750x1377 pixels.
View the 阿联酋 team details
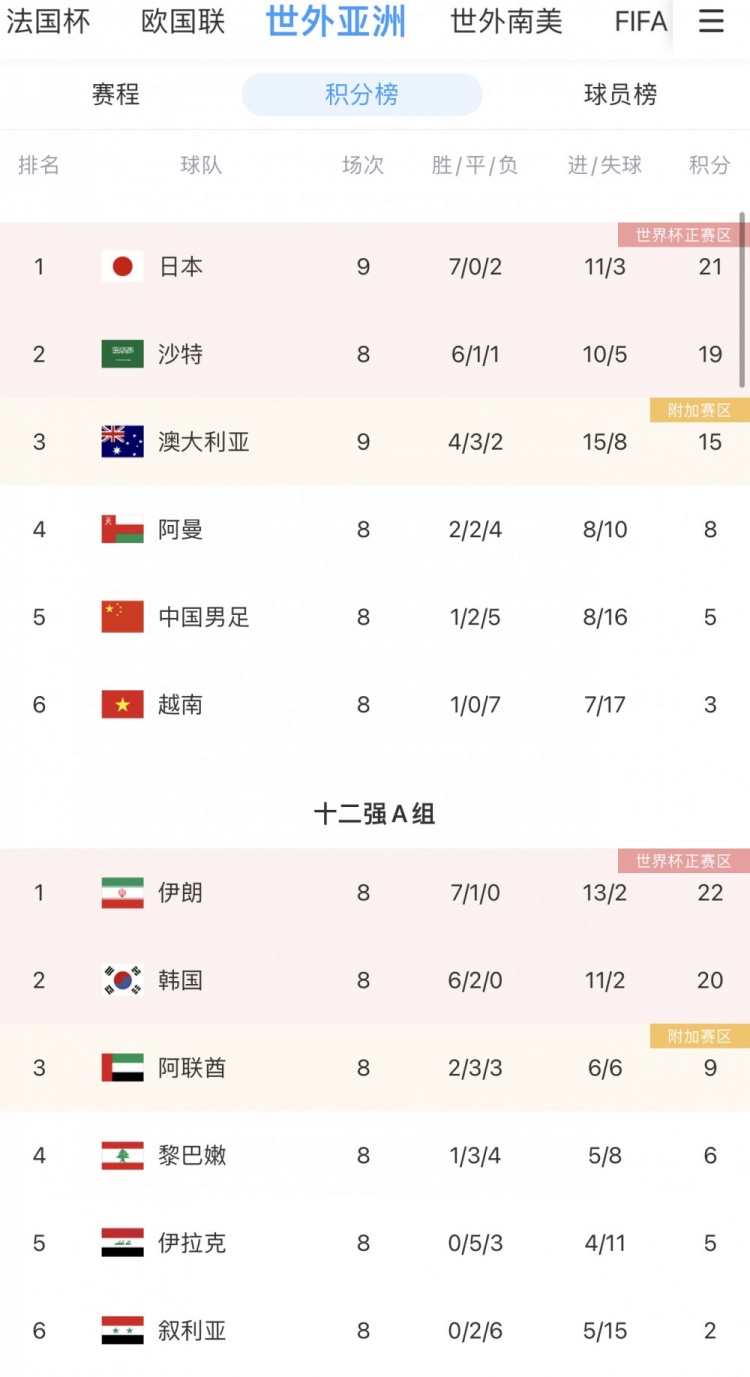(375, 1068)
